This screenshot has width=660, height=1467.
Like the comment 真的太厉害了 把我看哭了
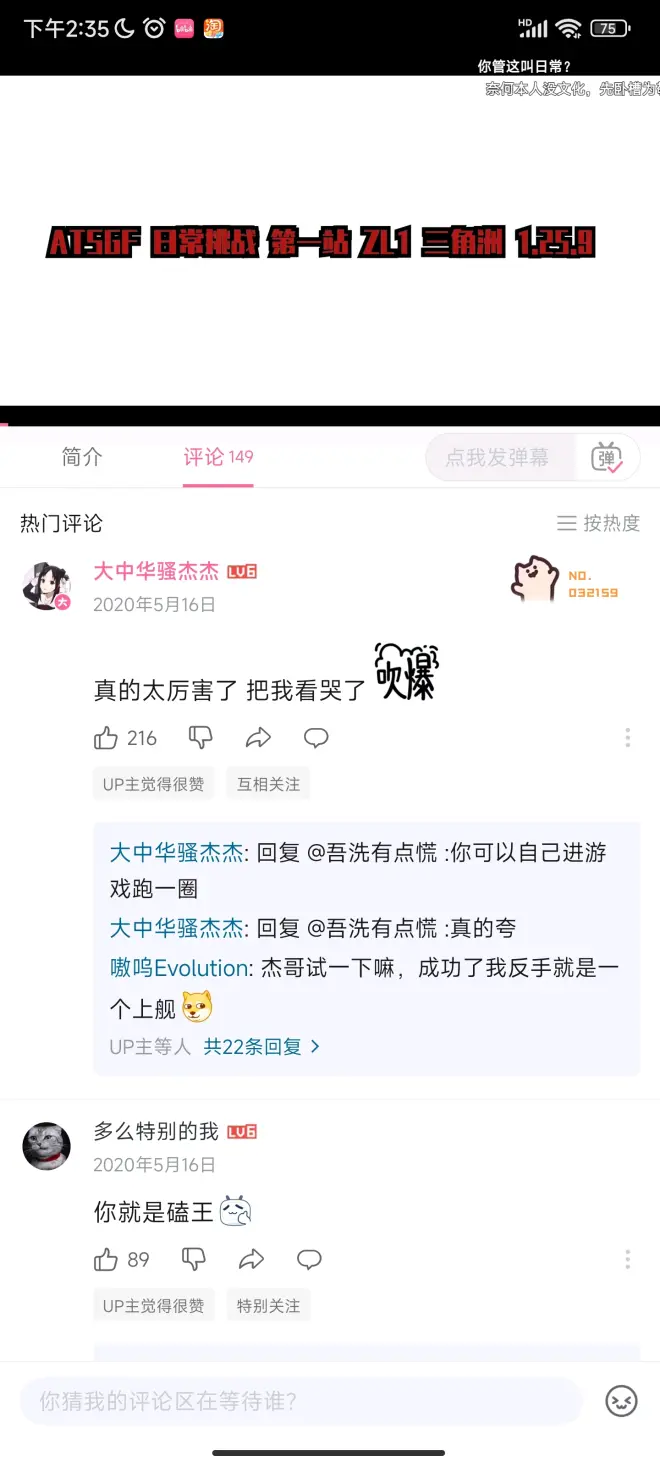coord(107,738)
